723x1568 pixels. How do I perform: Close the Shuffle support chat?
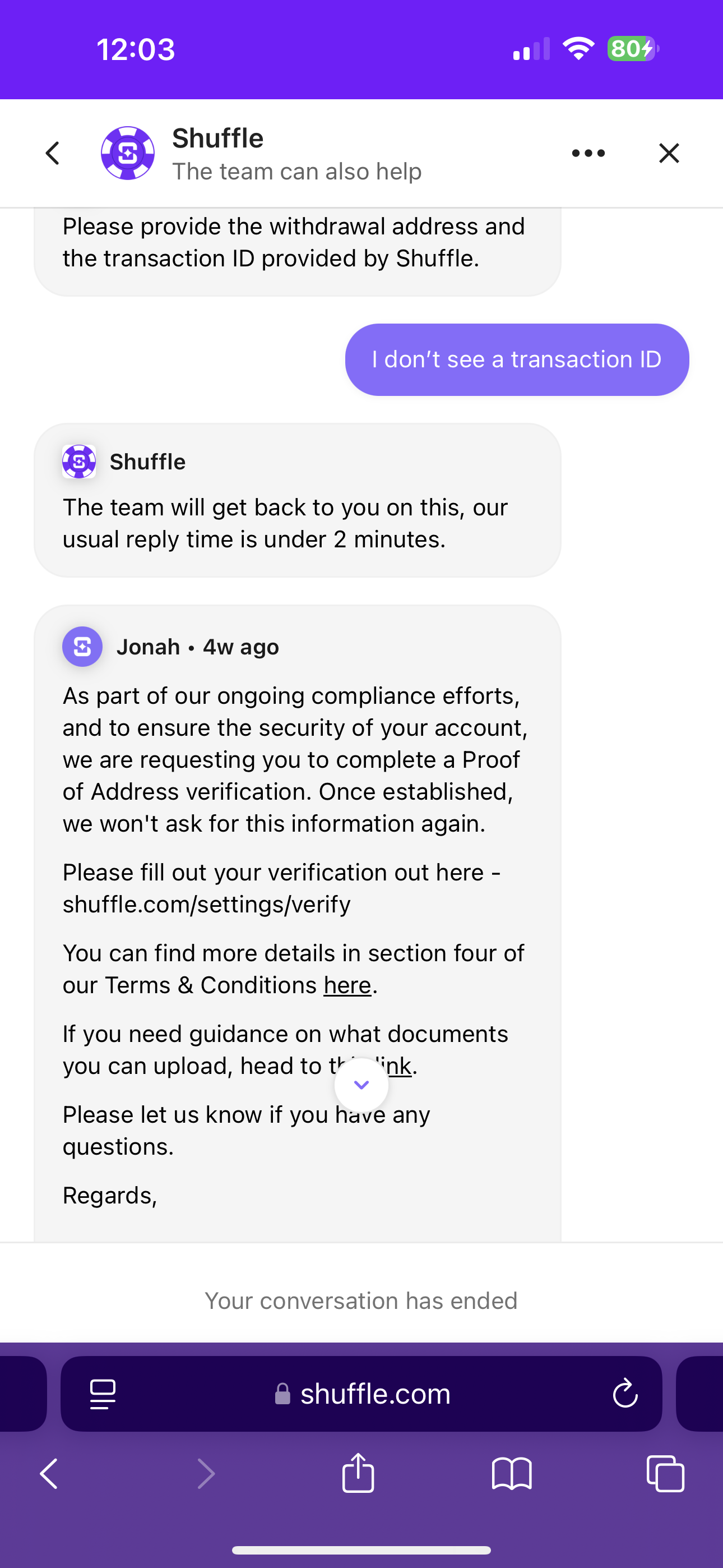pos(669,154)
